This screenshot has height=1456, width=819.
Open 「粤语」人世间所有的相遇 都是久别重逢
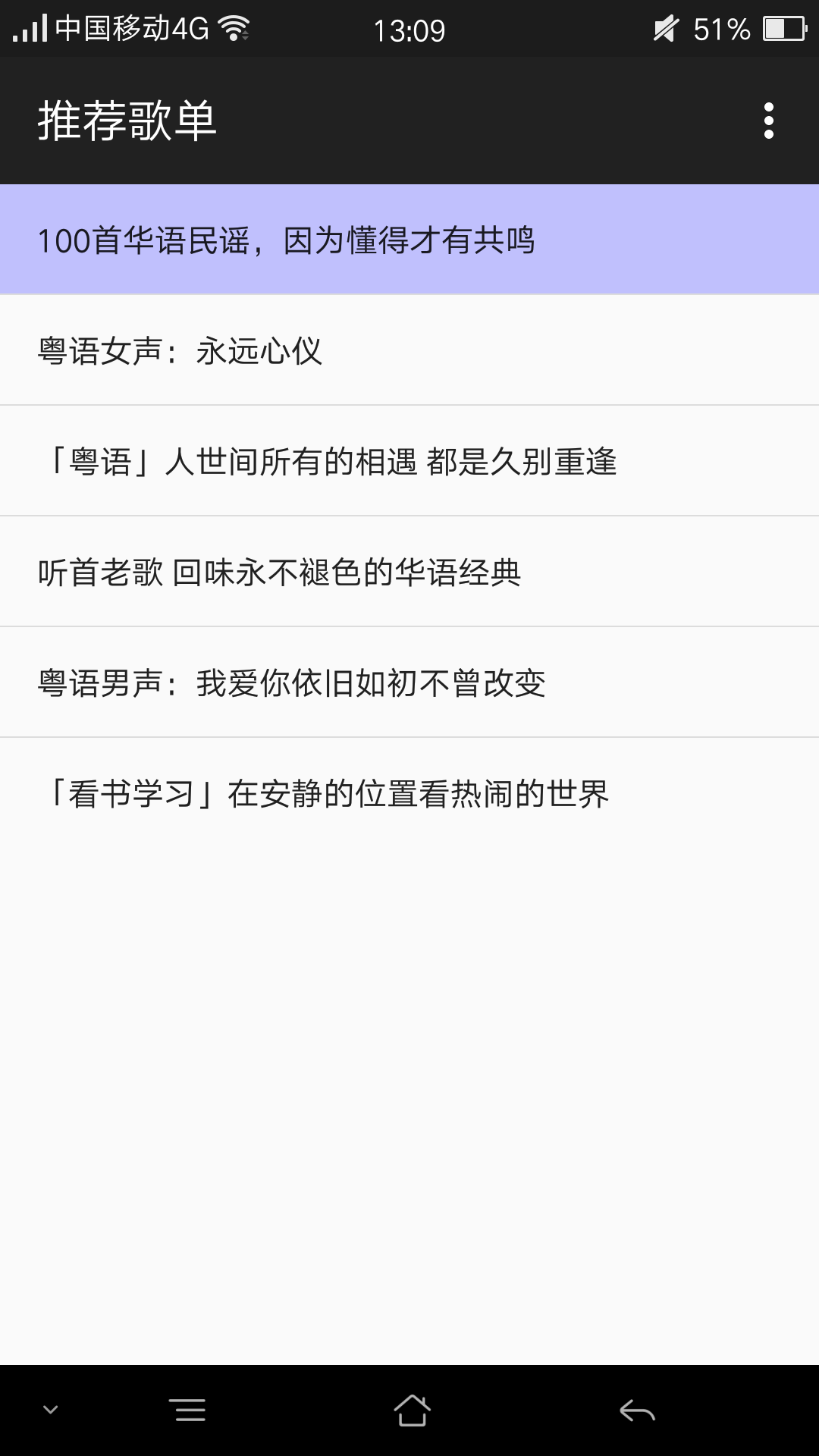pyautogui.click(x=409, y=461)
